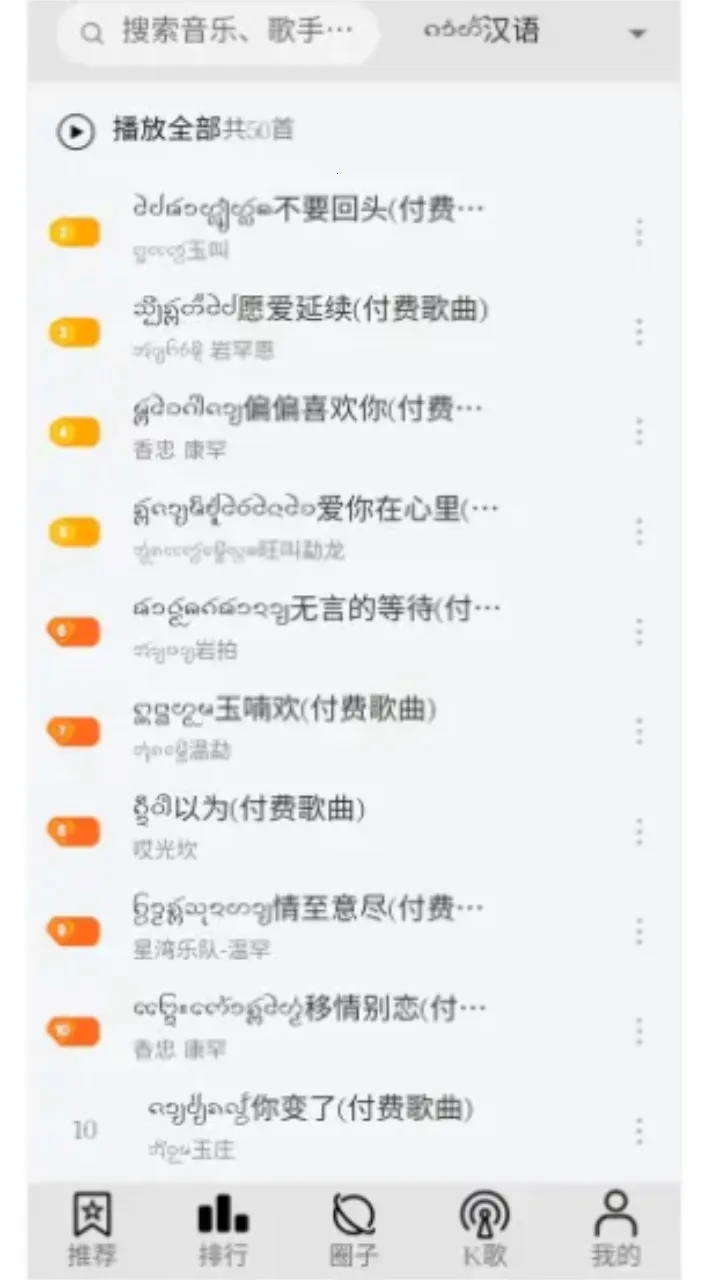Expand the 汉语 language dropdown arrow
The height and width of the screenshot is (1280, 720).
point(637,33)
